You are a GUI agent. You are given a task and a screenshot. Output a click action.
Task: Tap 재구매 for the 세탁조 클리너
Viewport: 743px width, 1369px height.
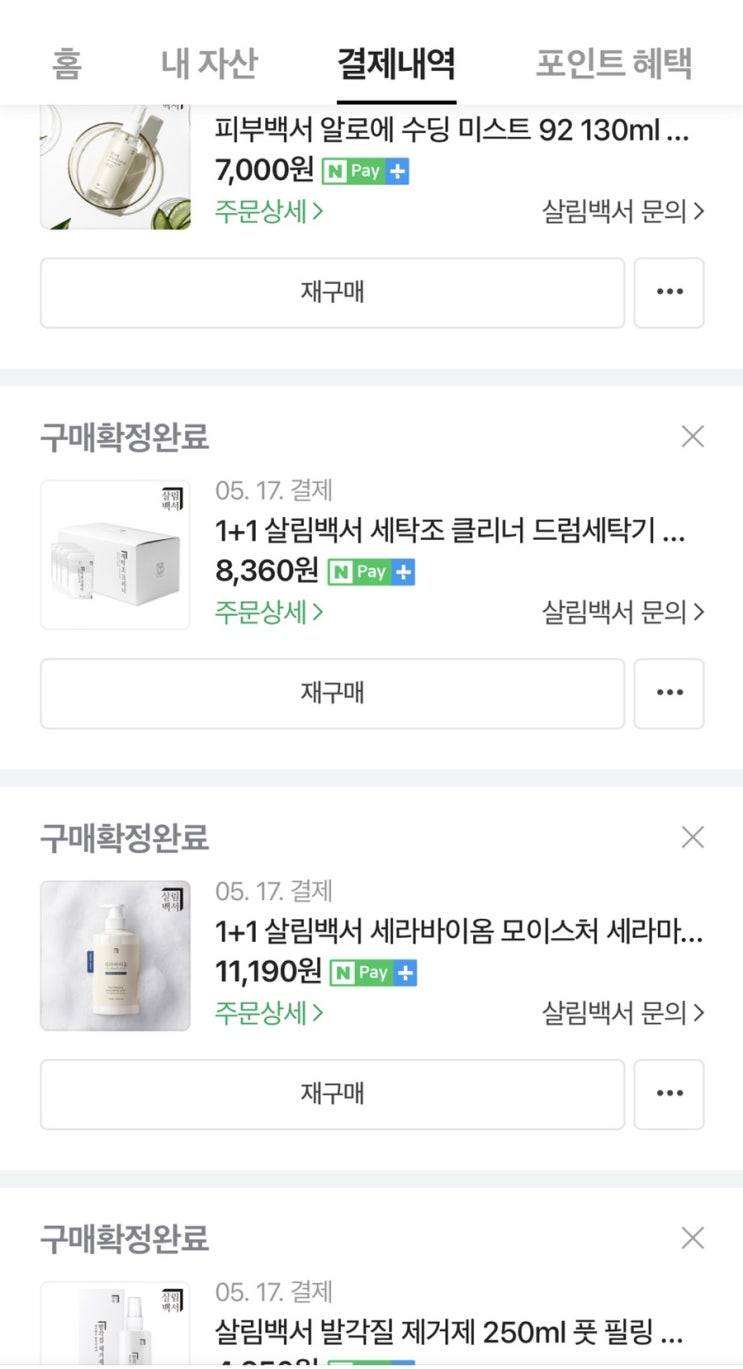332,693
